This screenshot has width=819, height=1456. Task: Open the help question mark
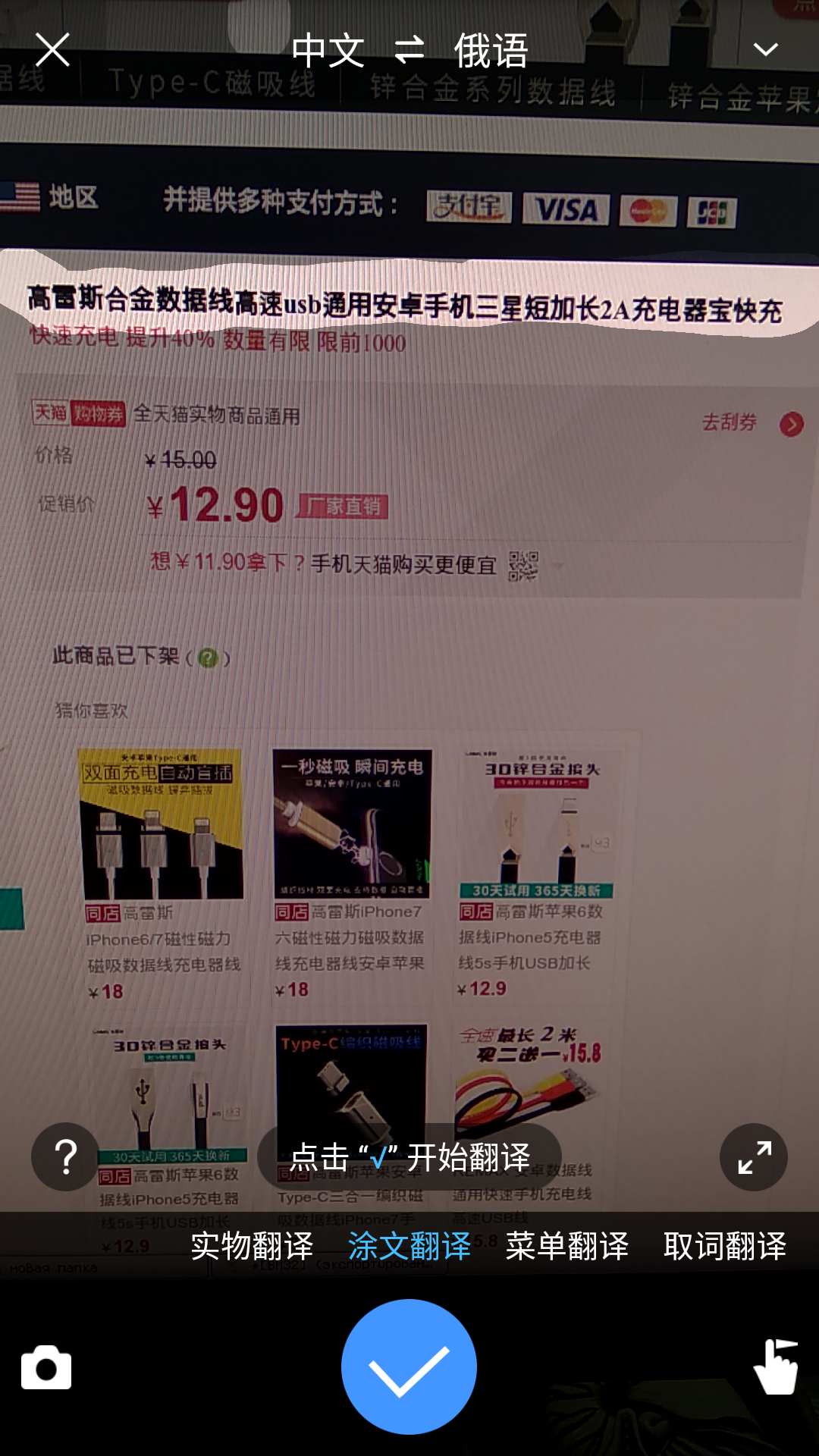66,1156
